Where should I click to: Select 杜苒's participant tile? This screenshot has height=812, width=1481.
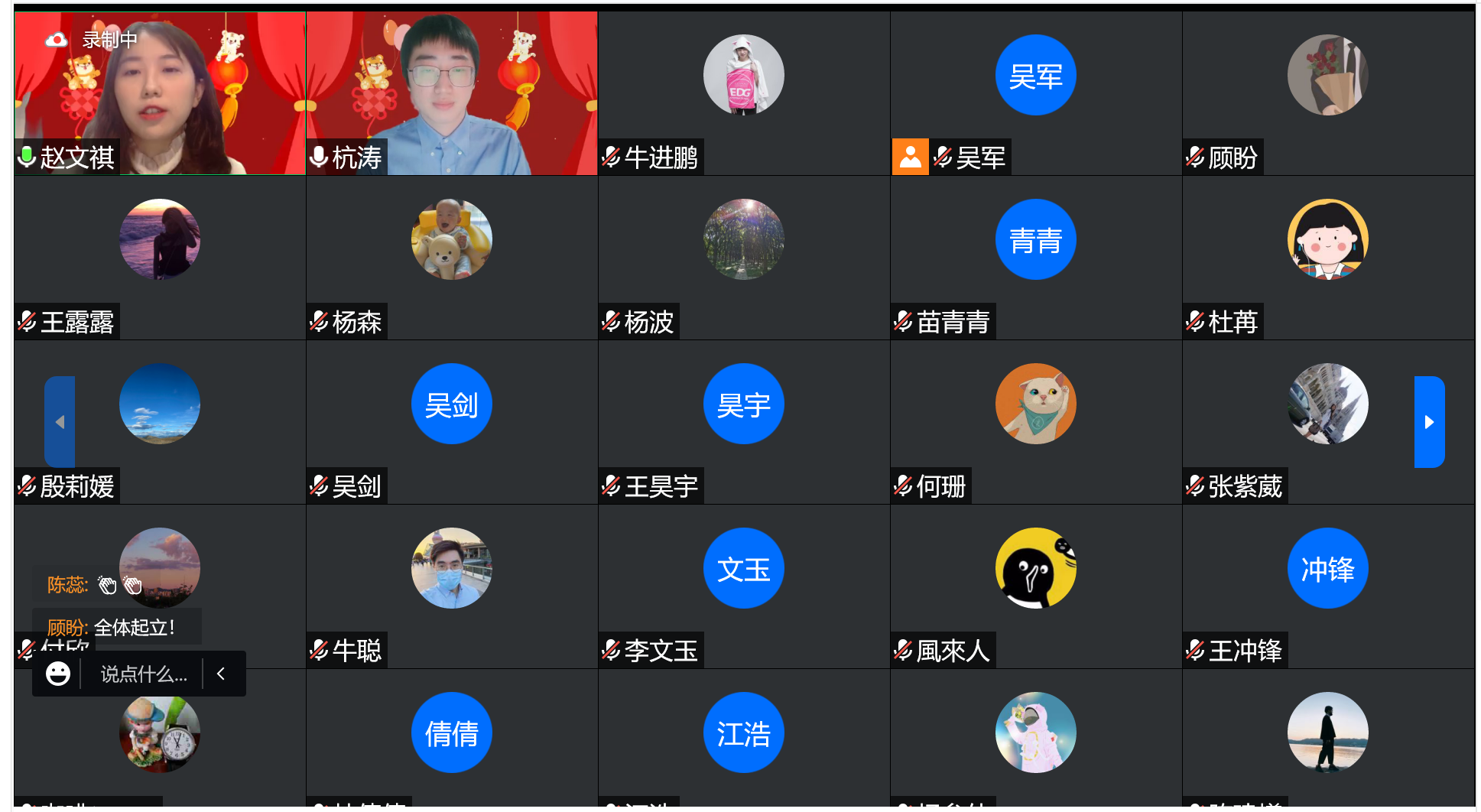tap(1327, 256)
